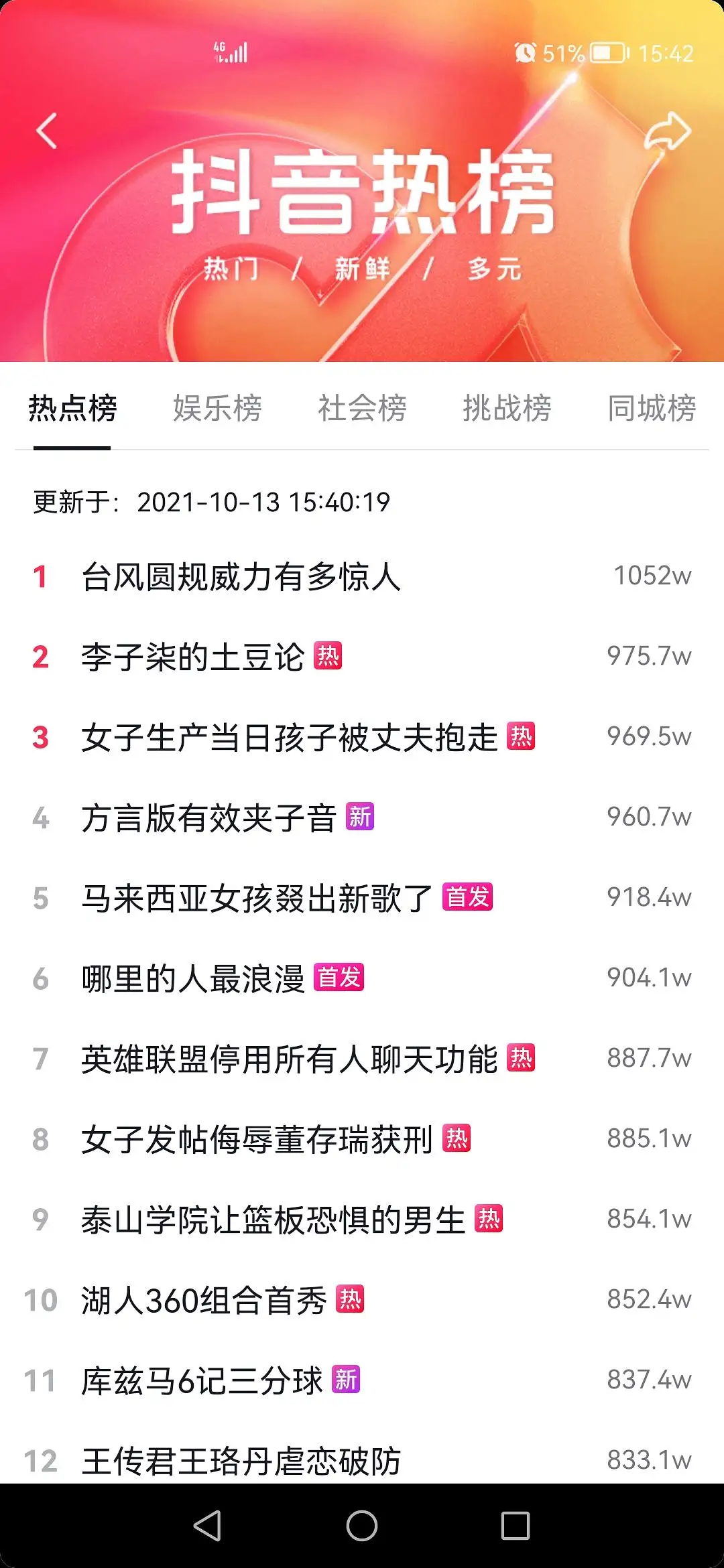Open 马来西亚女孩叕出新歌了 topic
724x1568 pixels.
point(257,898)
